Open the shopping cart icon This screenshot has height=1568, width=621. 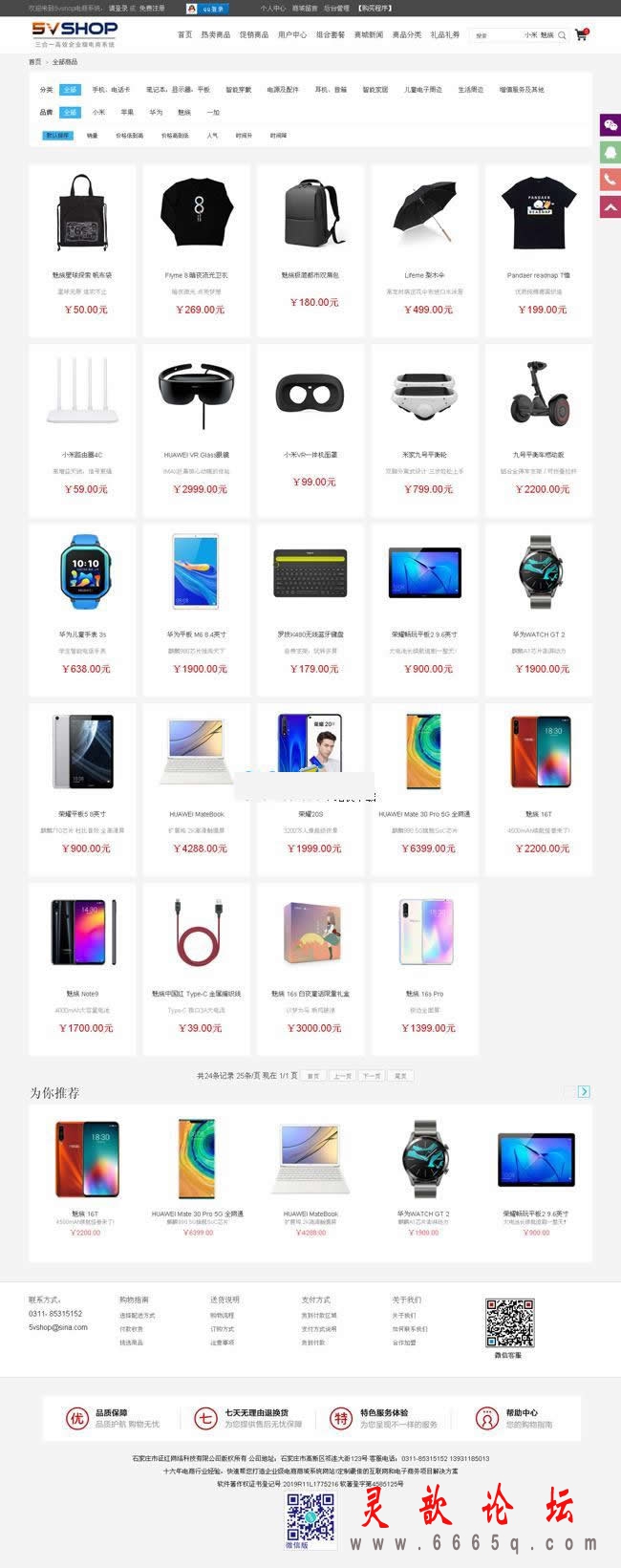pyautogui.click(x=580, y=34)
